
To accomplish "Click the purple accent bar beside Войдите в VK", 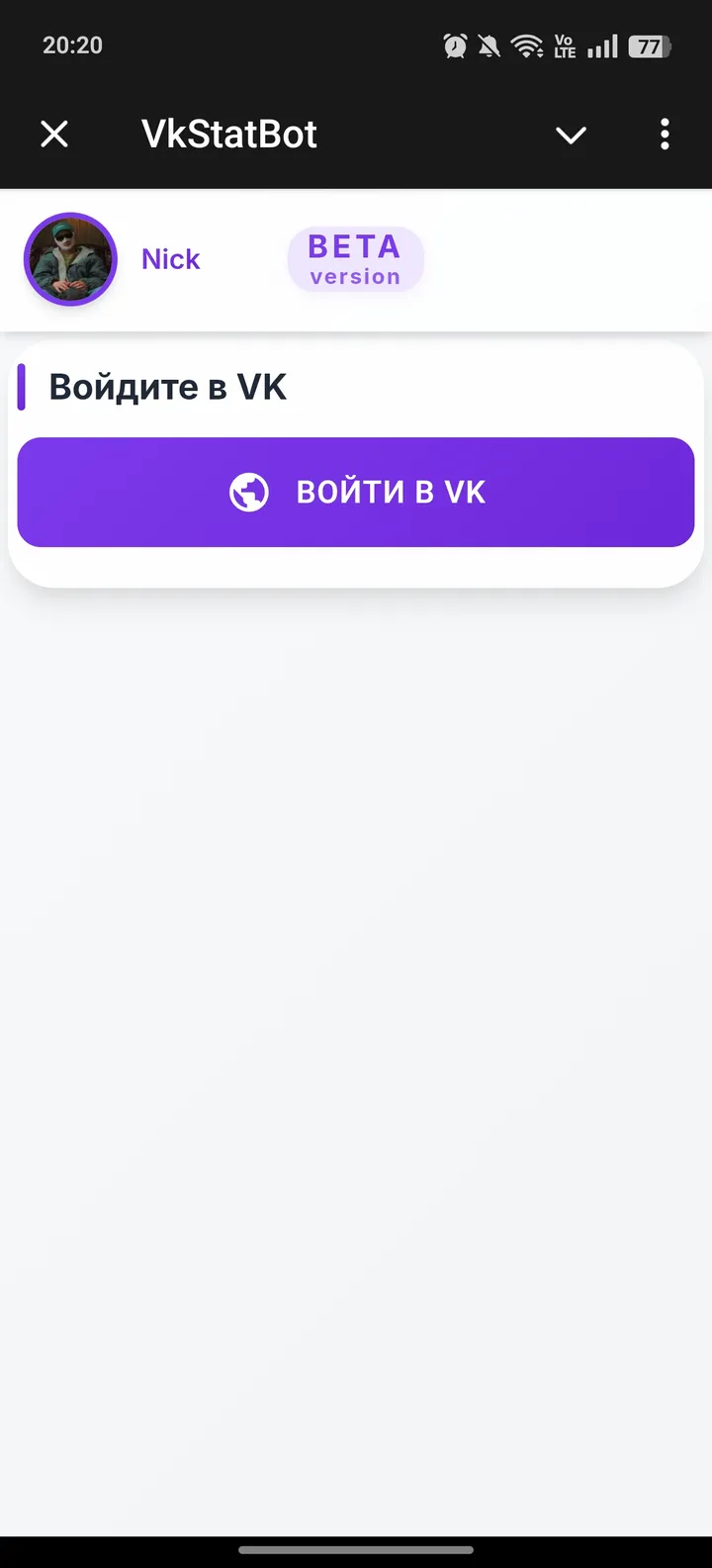I will click(21, 388).
